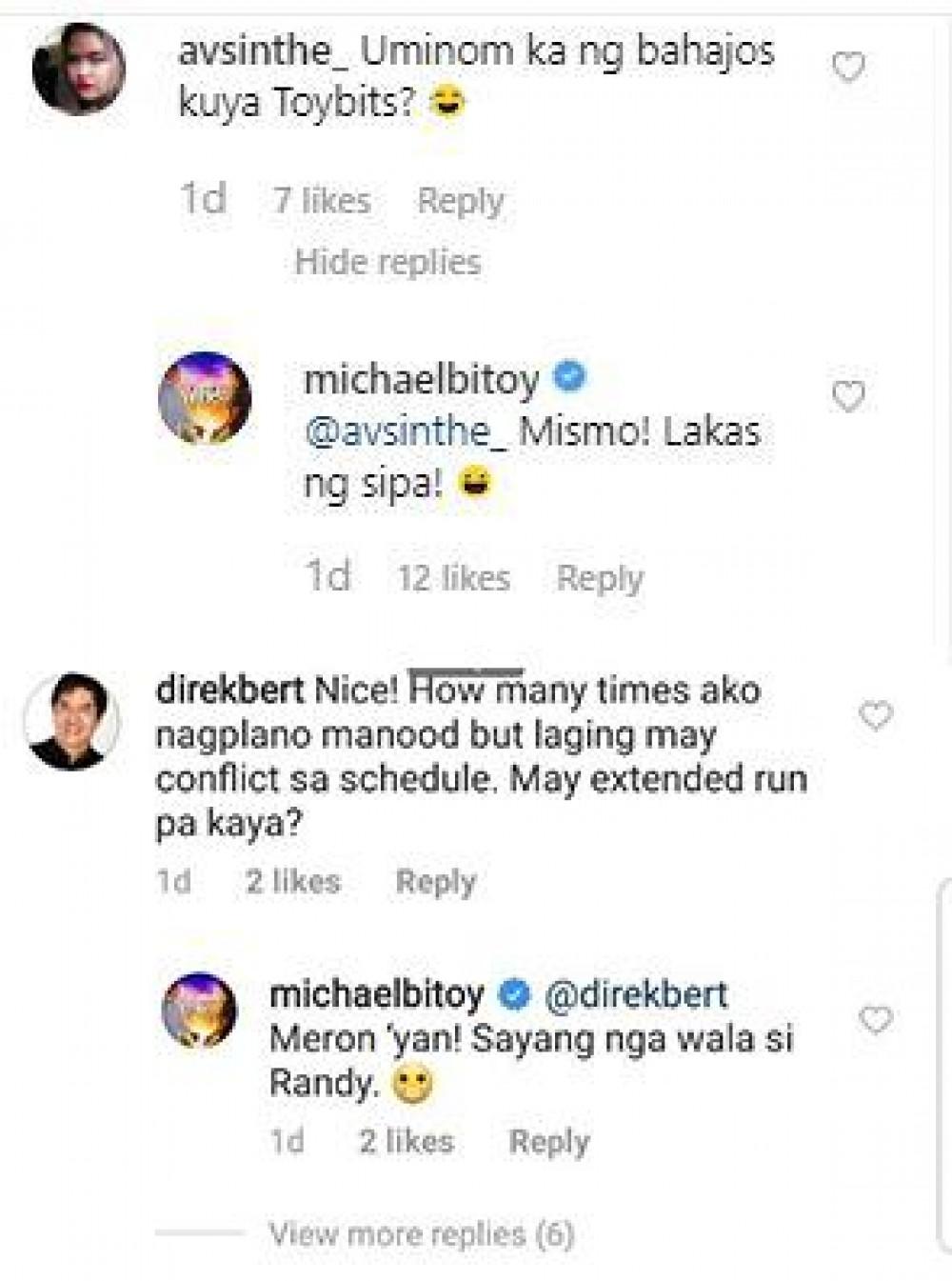This screenshot has height=1281, width=952.
Task: Reply to michaelbitoy's comment about Randy
Action: 549,1141
